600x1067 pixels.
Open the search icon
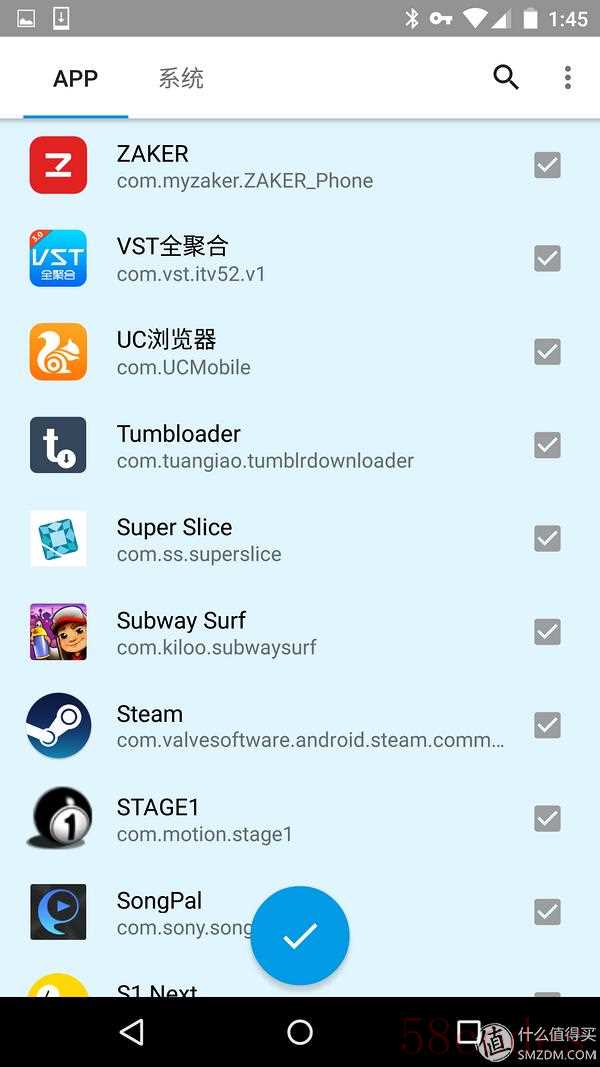(506, 77)
